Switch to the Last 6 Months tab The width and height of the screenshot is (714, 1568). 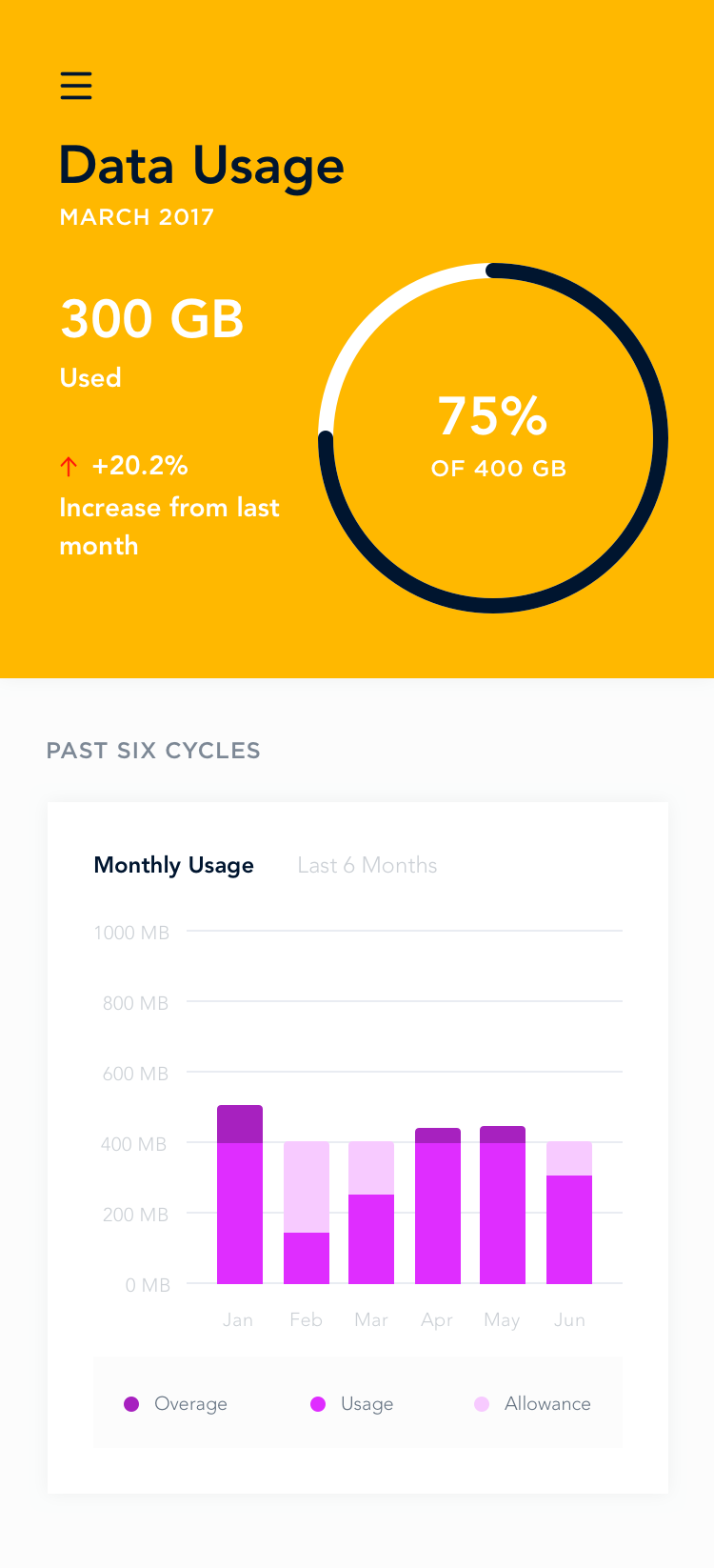pyautogui.click(x=367, y=865)
